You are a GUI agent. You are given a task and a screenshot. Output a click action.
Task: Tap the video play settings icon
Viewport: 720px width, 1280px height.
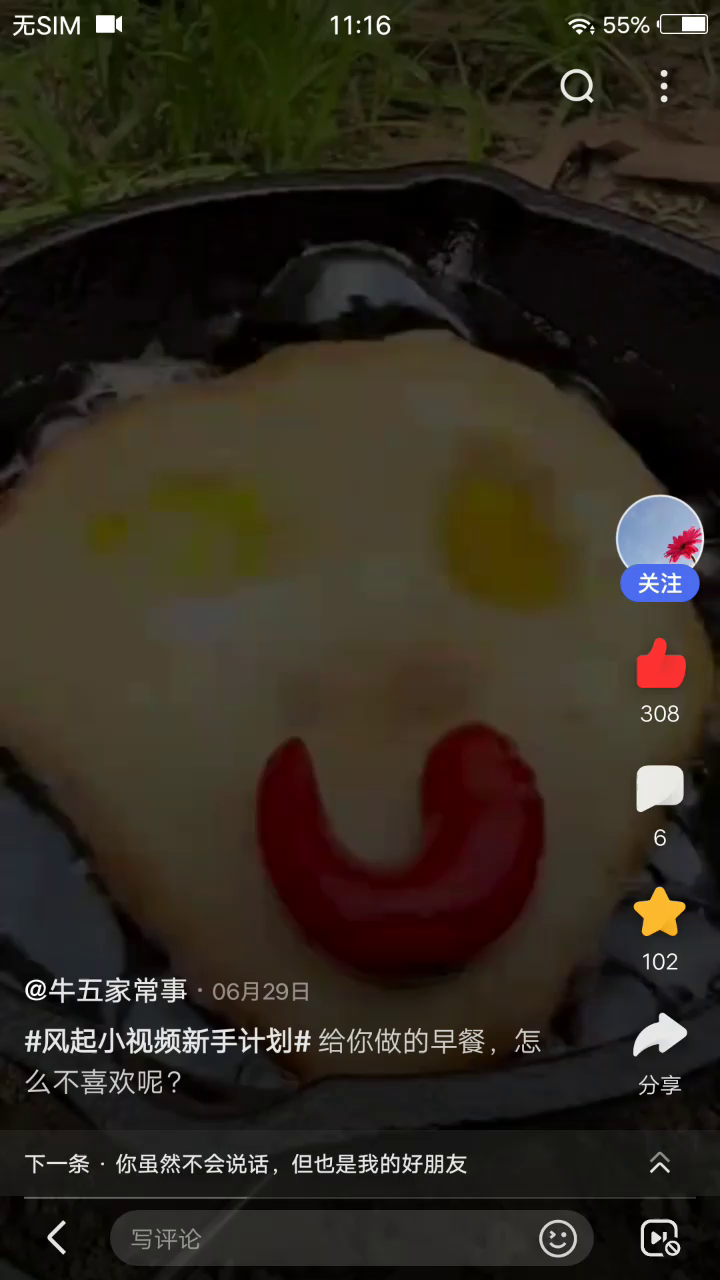click(x=660, y=1239)
